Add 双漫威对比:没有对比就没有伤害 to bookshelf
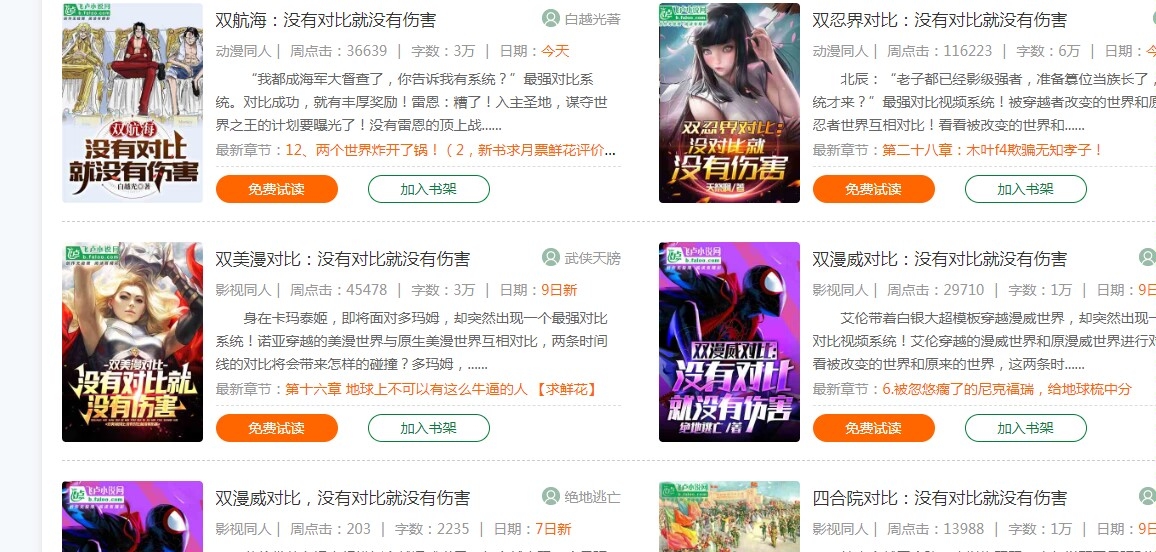The image size is (1156, 552). 1025,428
